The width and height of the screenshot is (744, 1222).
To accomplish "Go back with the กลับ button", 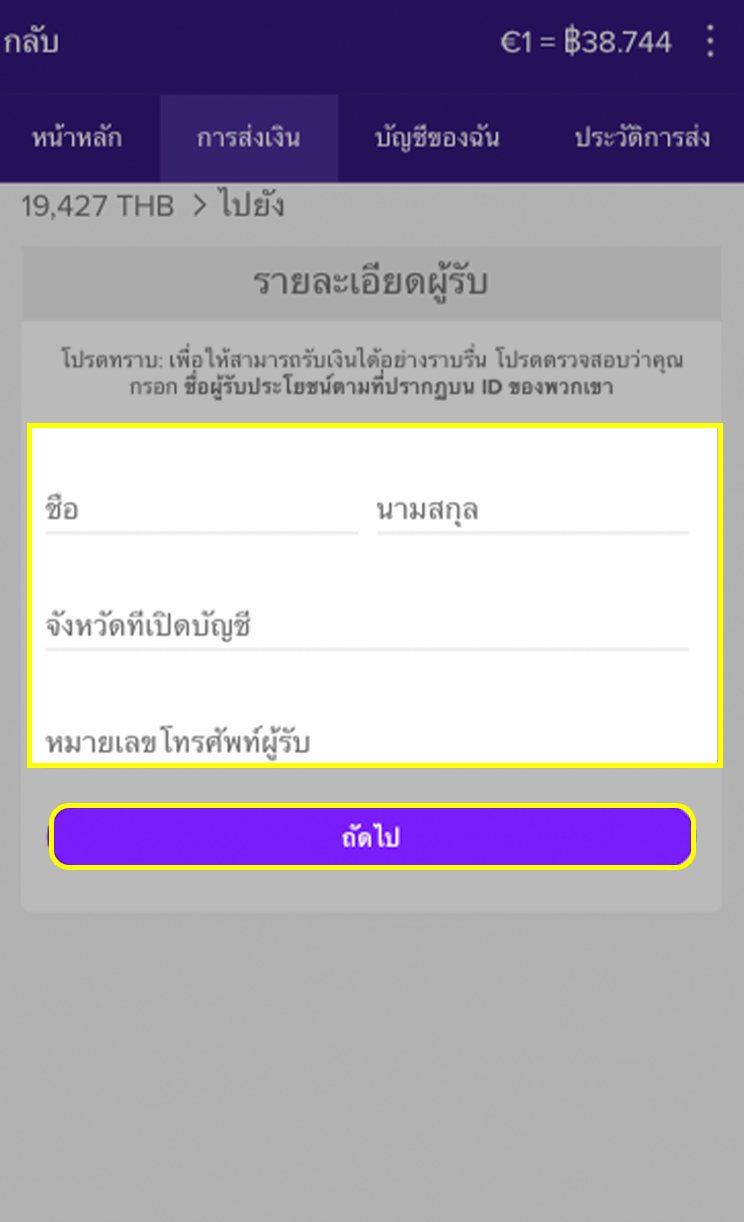I will coord(32,42).
